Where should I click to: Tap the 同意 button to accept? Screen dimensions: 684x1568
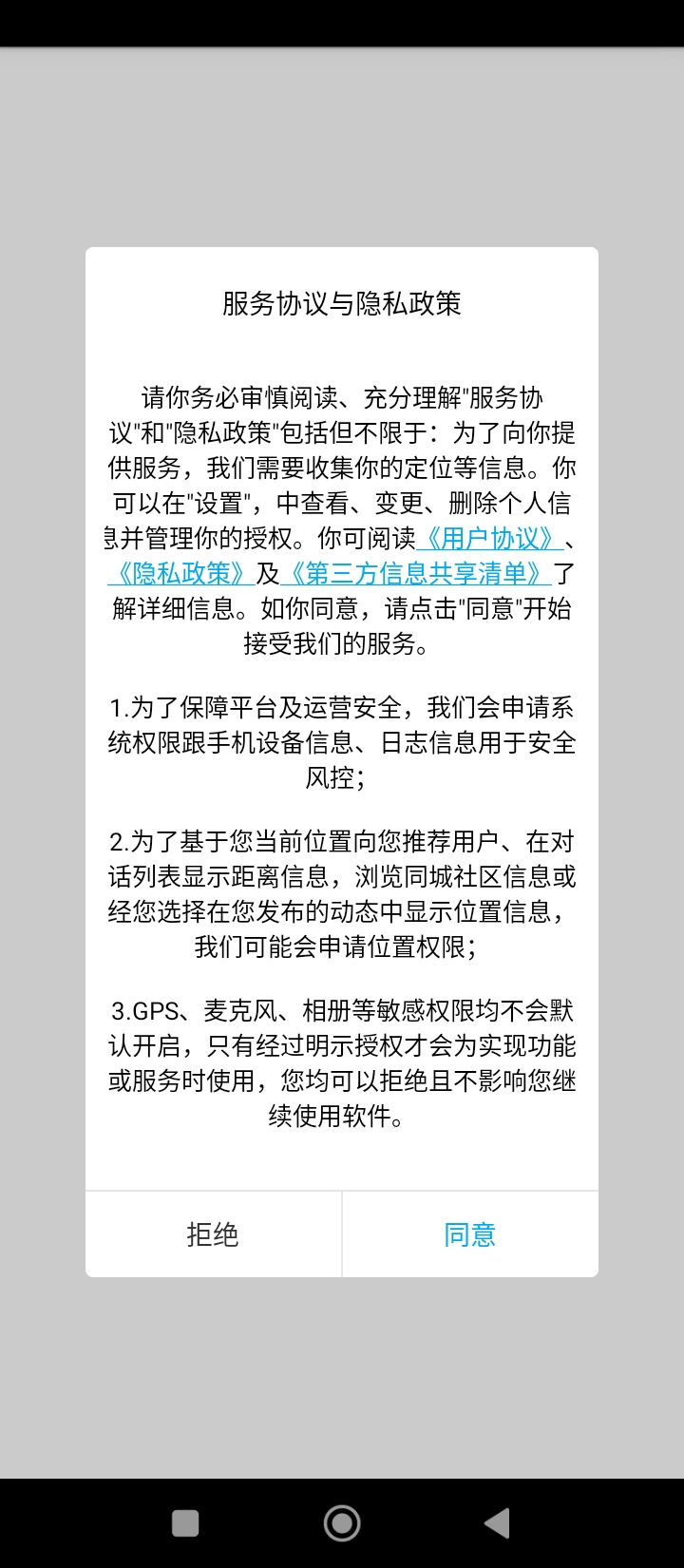click(x=470, y=1234)
